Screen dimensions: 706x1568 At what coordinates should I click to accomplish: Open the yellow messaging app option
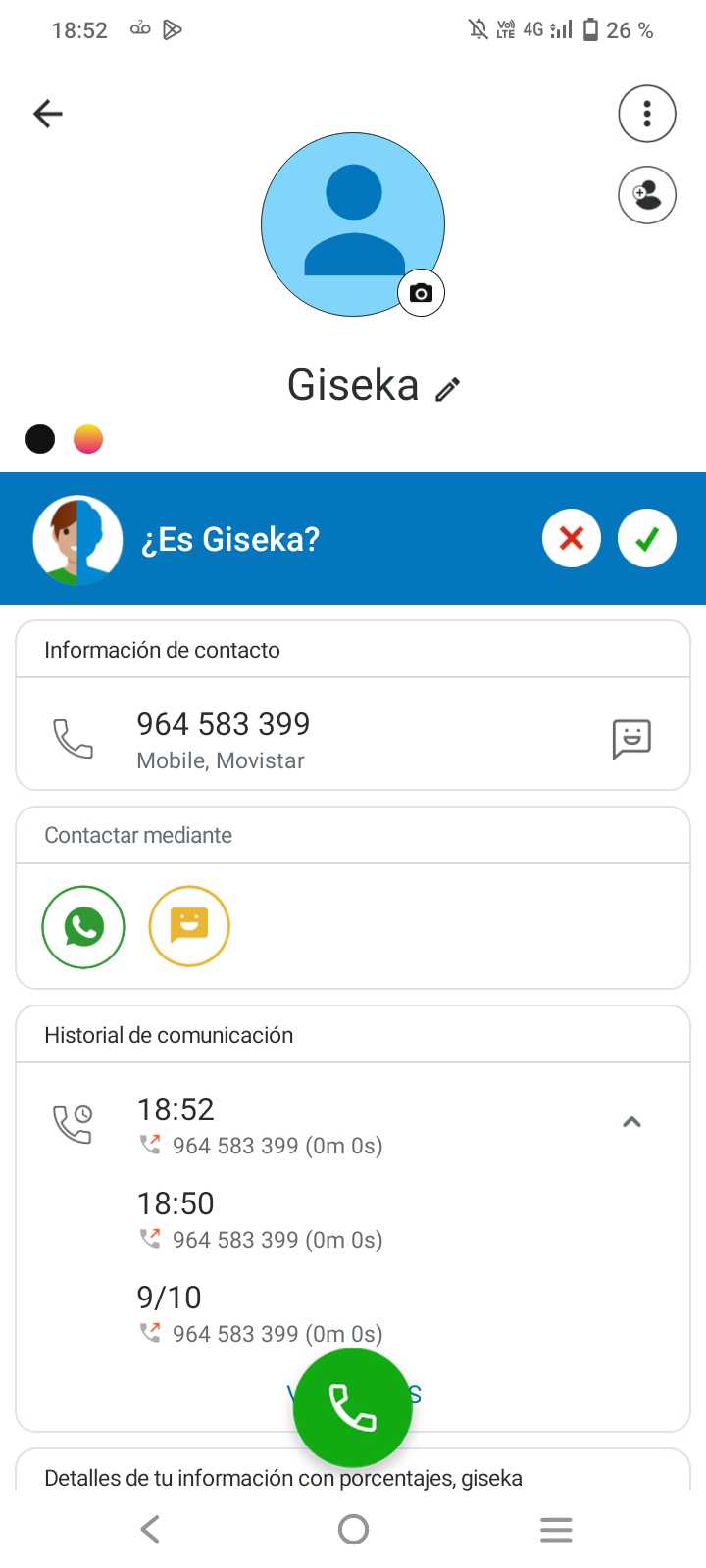189,927
